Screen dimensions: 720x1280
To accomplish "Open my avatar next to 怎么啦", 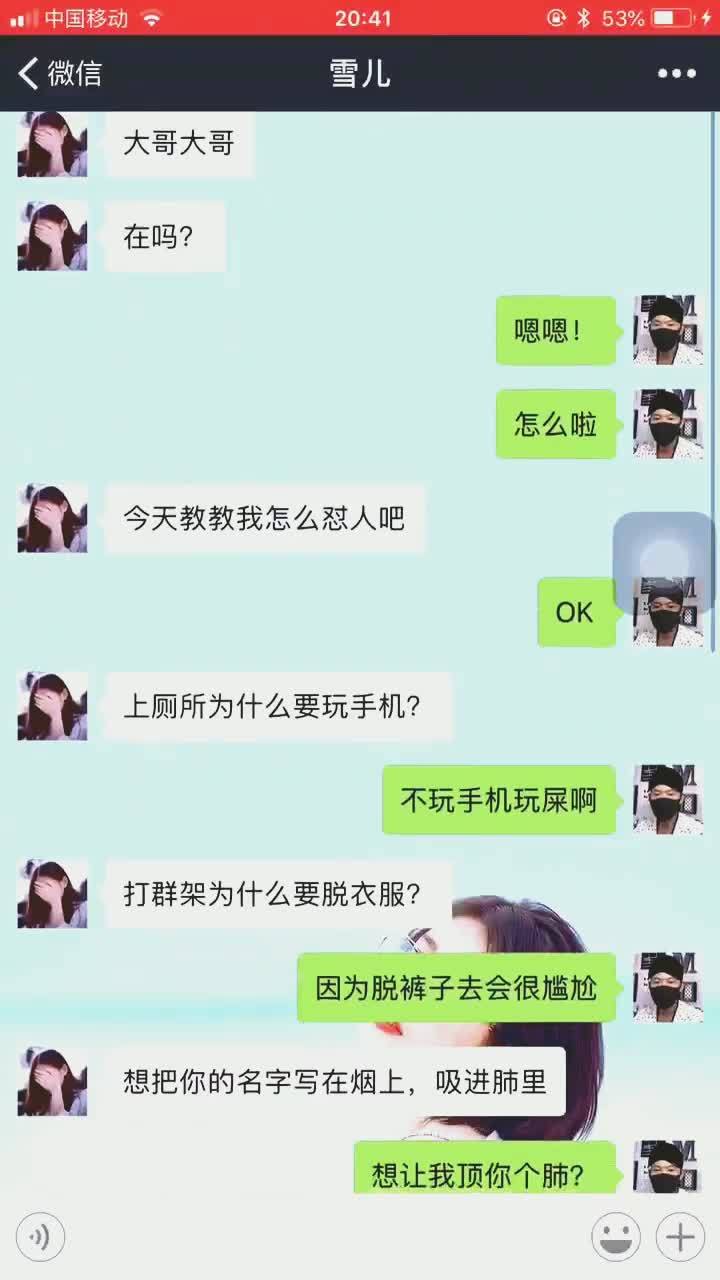I will tap(668, 424).
